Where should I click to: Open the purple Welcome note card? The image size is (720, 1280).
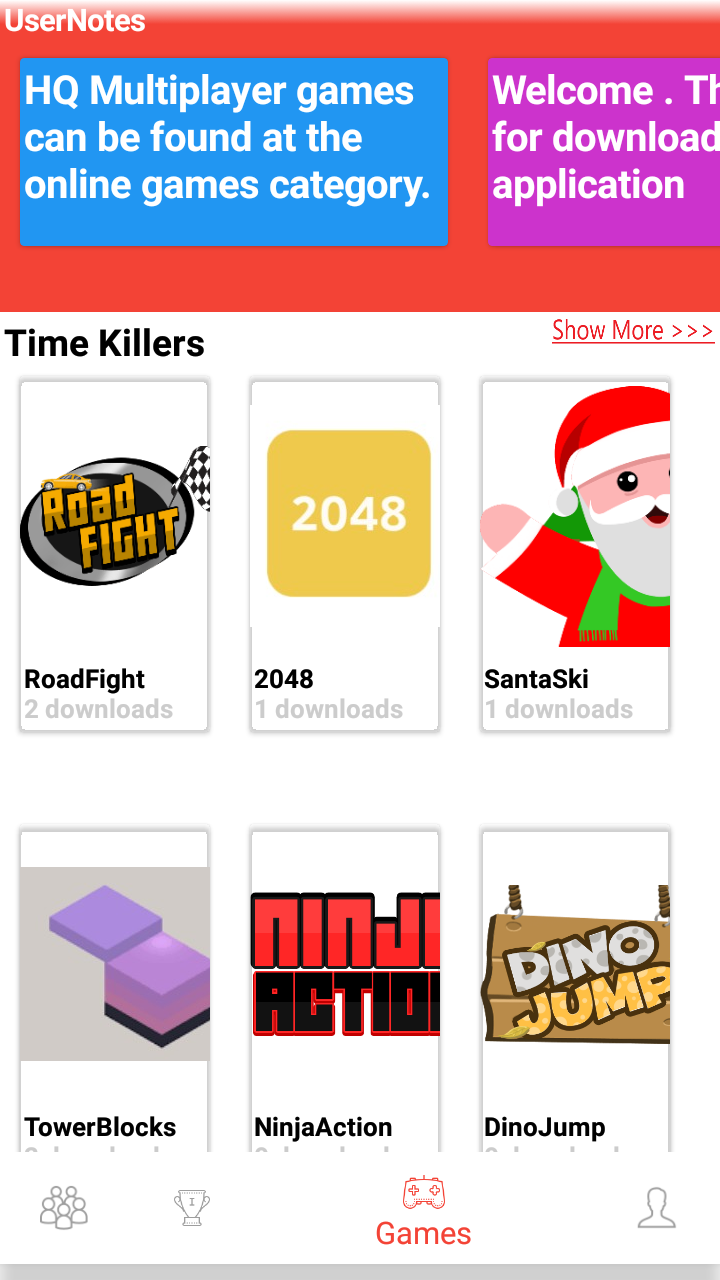(603, 150)
